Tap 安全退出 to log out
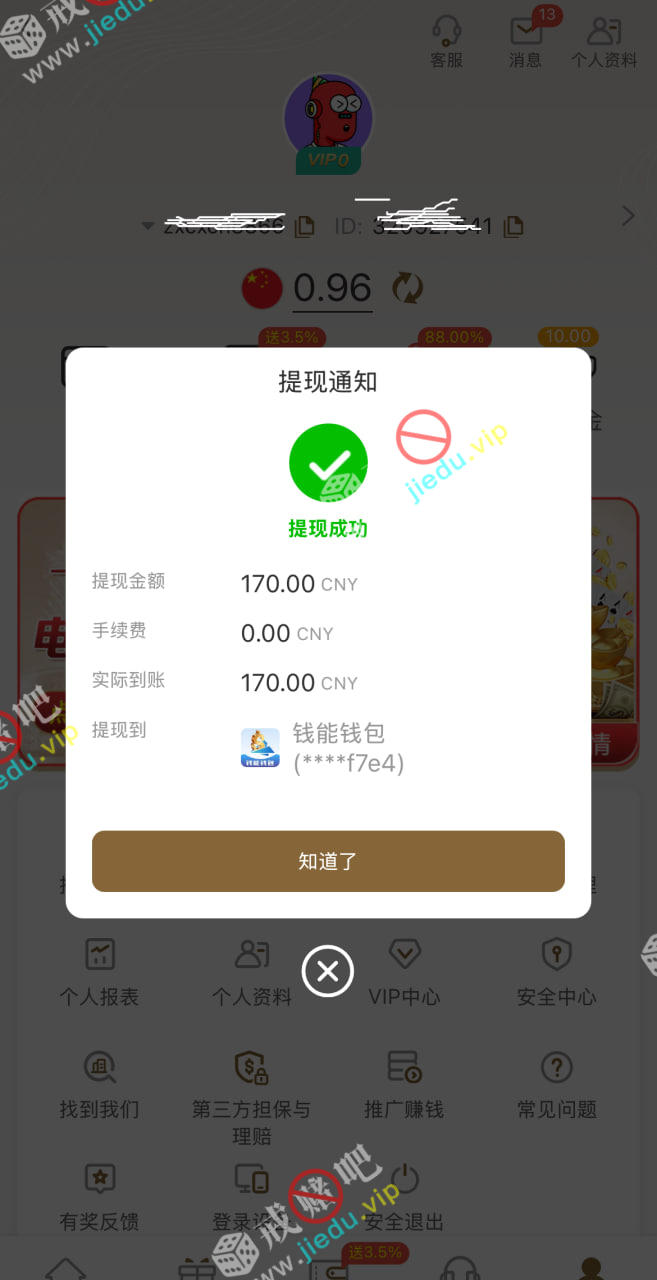Screen dimensions: 657x1280 click(x=404, y=1197)
